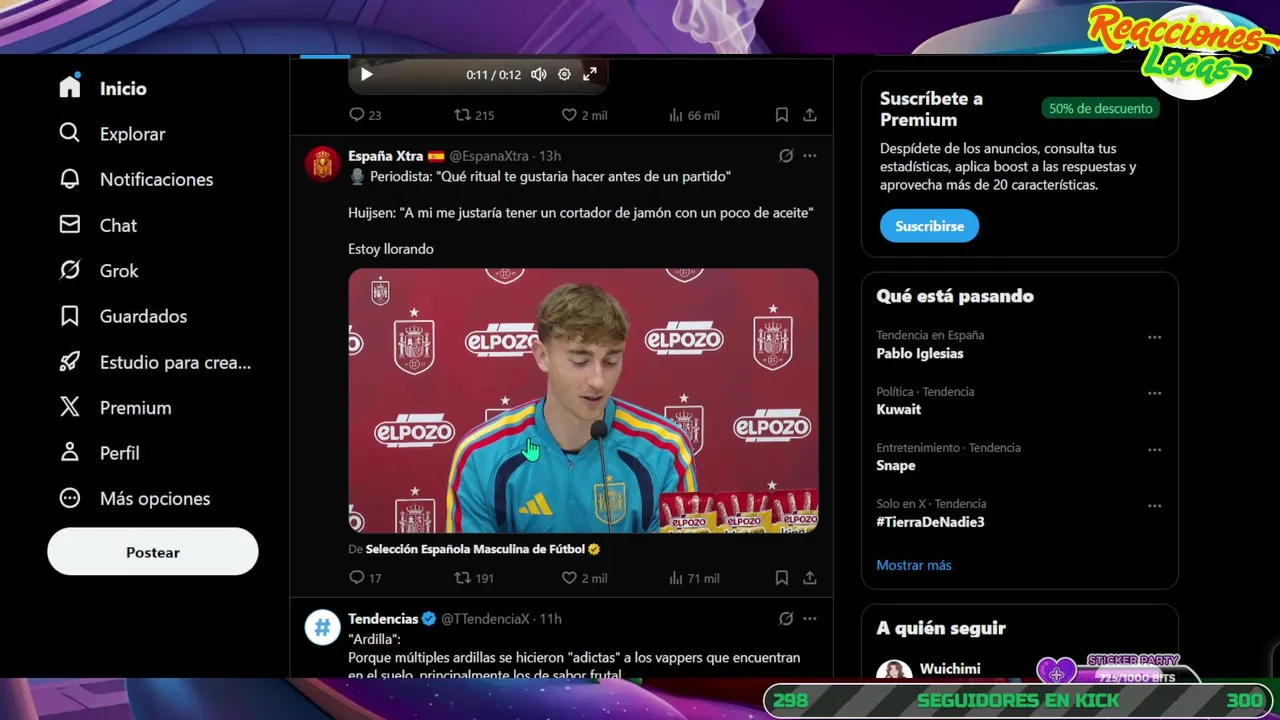Enter fullscreen on the top video
Image resolution: width=1280 pixels, height=720 pixels.
[590, 74]
